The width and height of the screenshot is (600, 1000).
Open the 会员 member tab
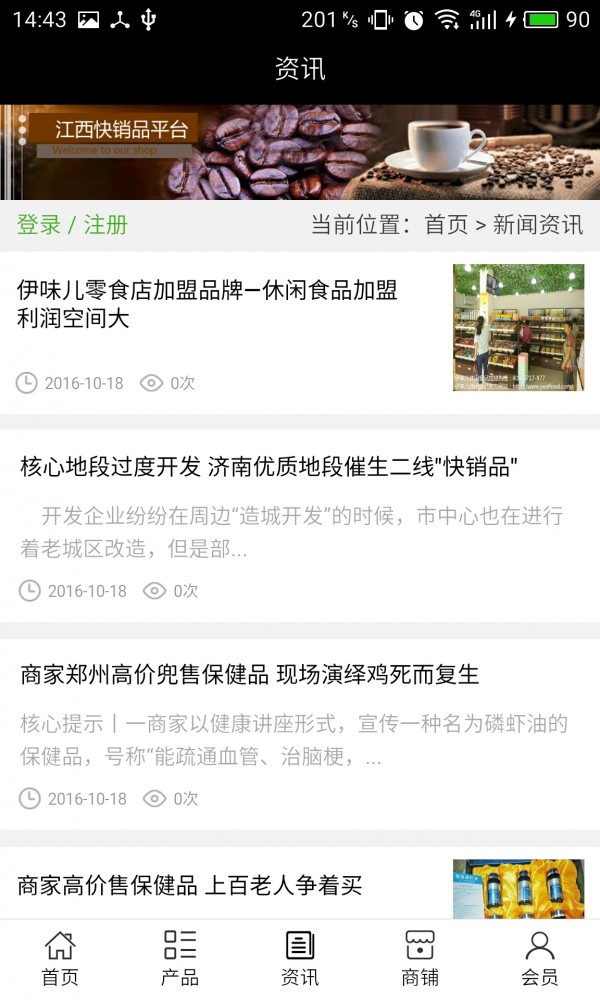[540, 957]
